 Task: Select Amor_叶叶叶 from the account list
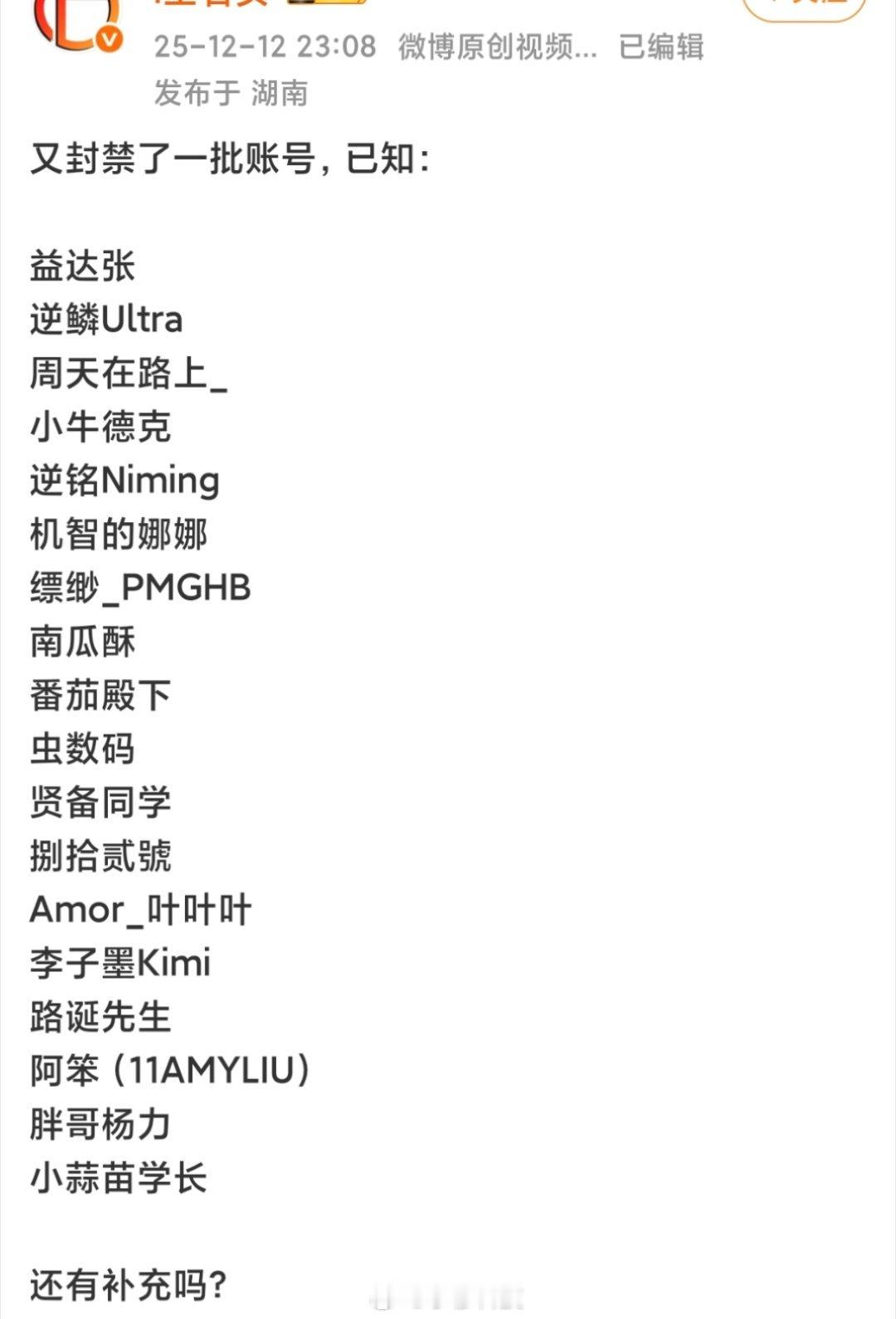143,910
